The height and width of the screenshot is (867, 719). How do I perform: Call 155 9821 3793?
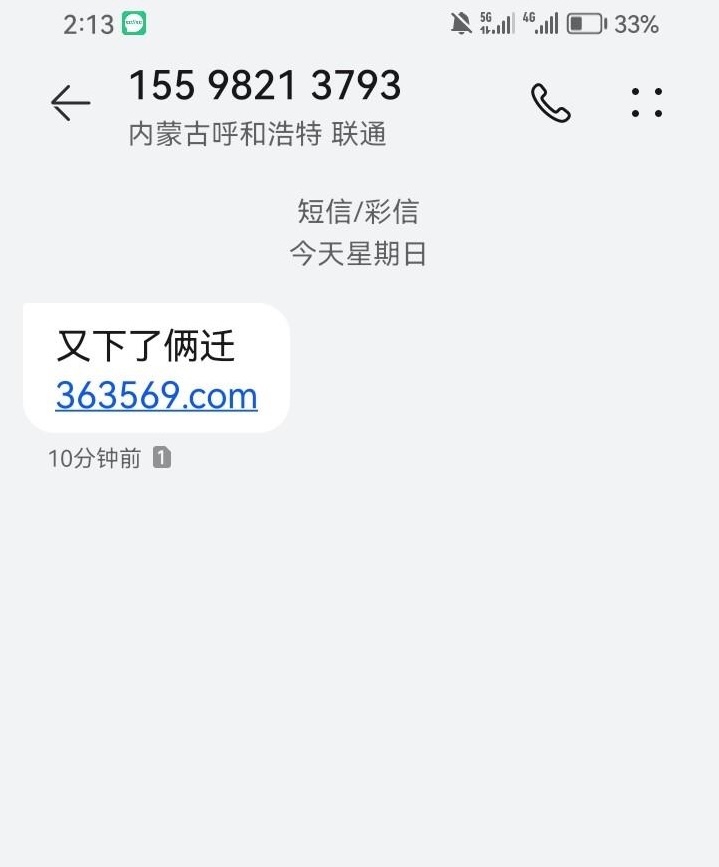tap(550, 103)
